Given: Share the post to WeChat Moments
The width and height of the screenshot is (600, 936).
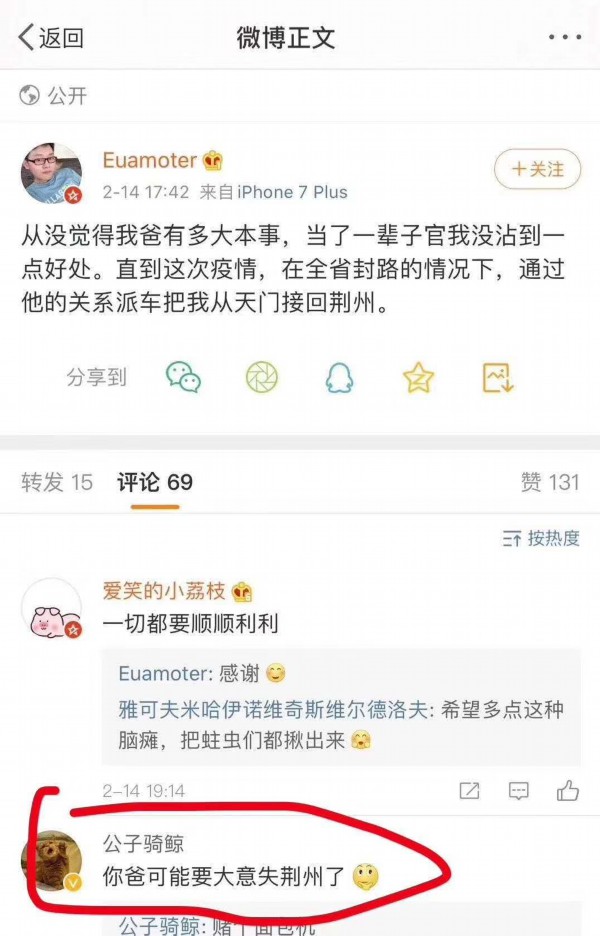Looking at the screenshot, I should [x=262, y=377].
